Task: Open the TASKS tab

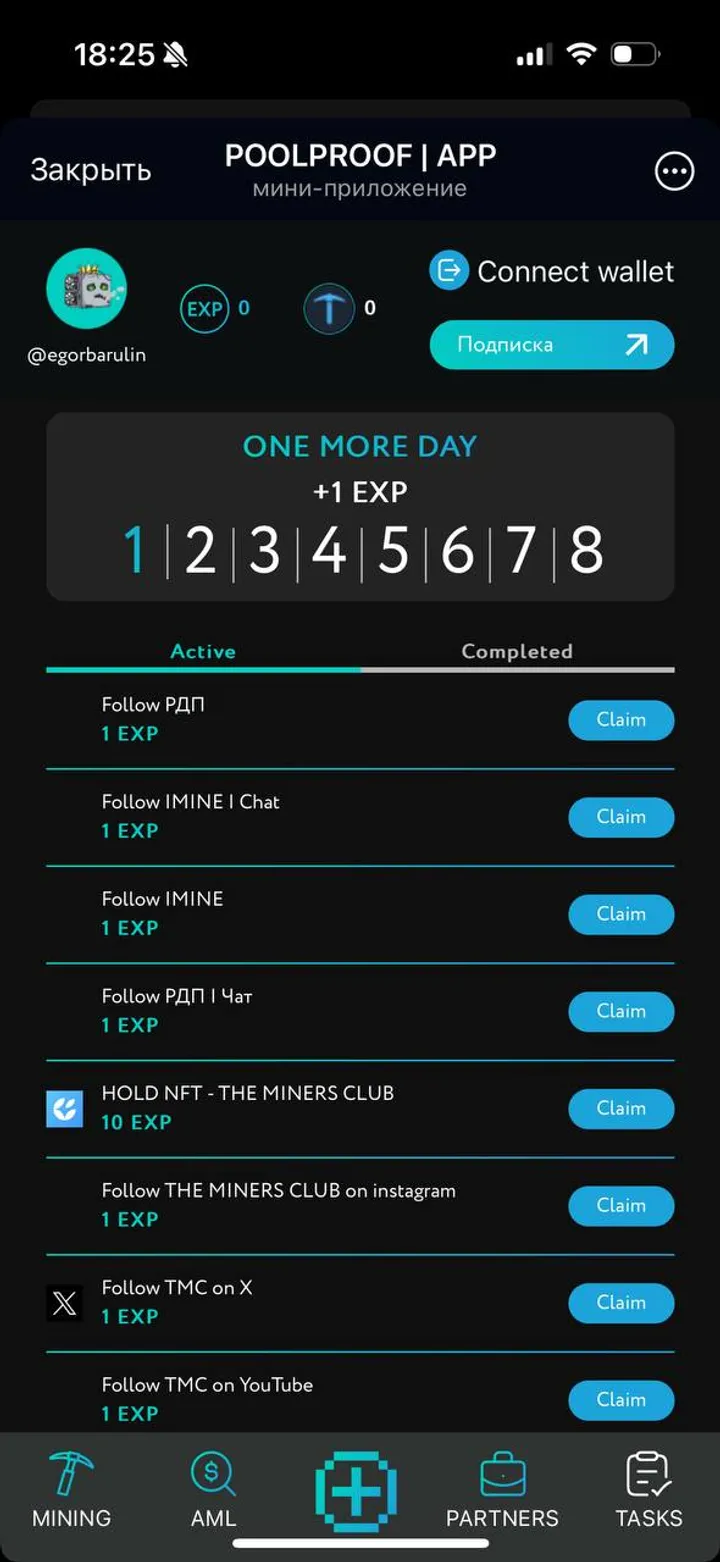Action: click(x=648, y=1490)
